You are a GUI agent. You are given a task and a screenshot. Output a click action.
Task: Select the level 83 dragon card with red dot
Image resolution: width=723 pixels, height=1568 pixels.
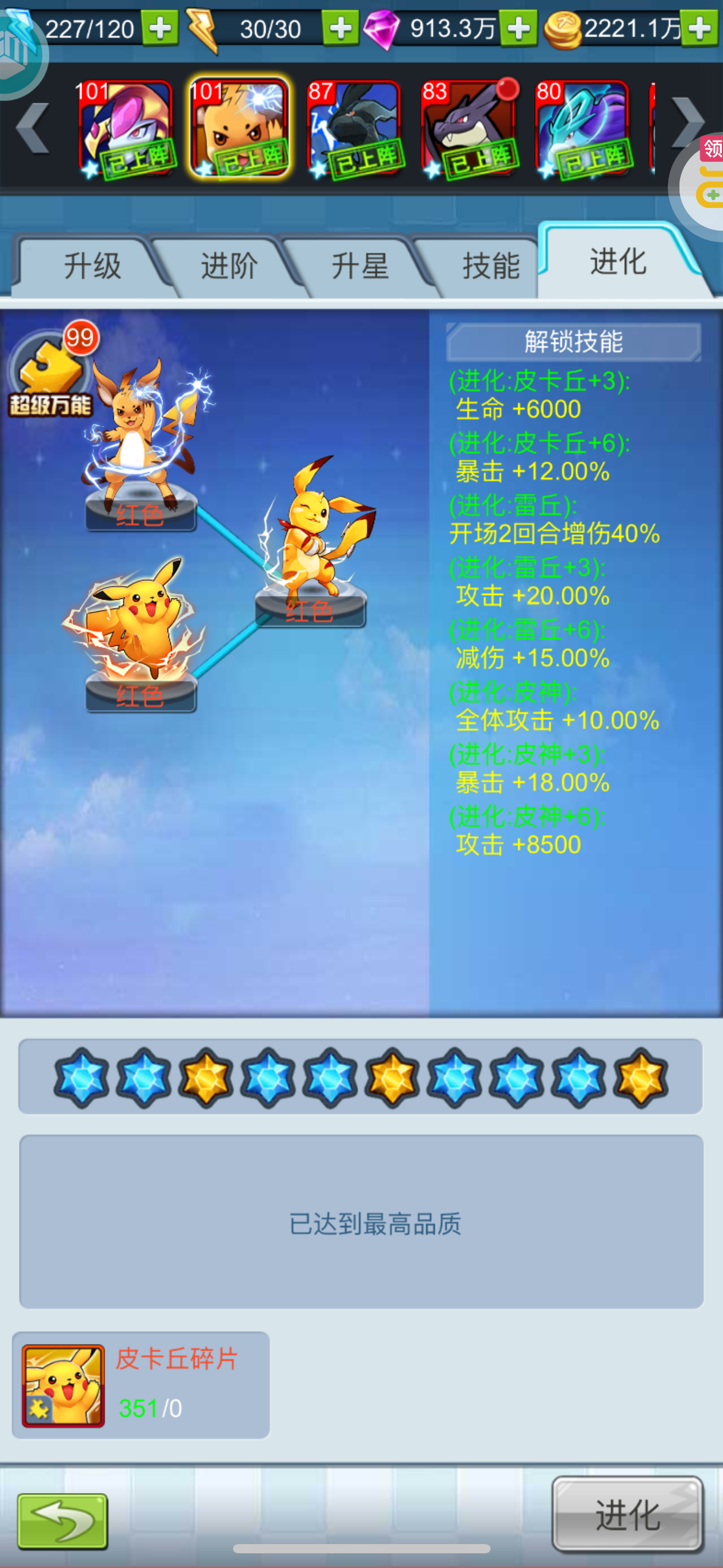coord(470,129)
